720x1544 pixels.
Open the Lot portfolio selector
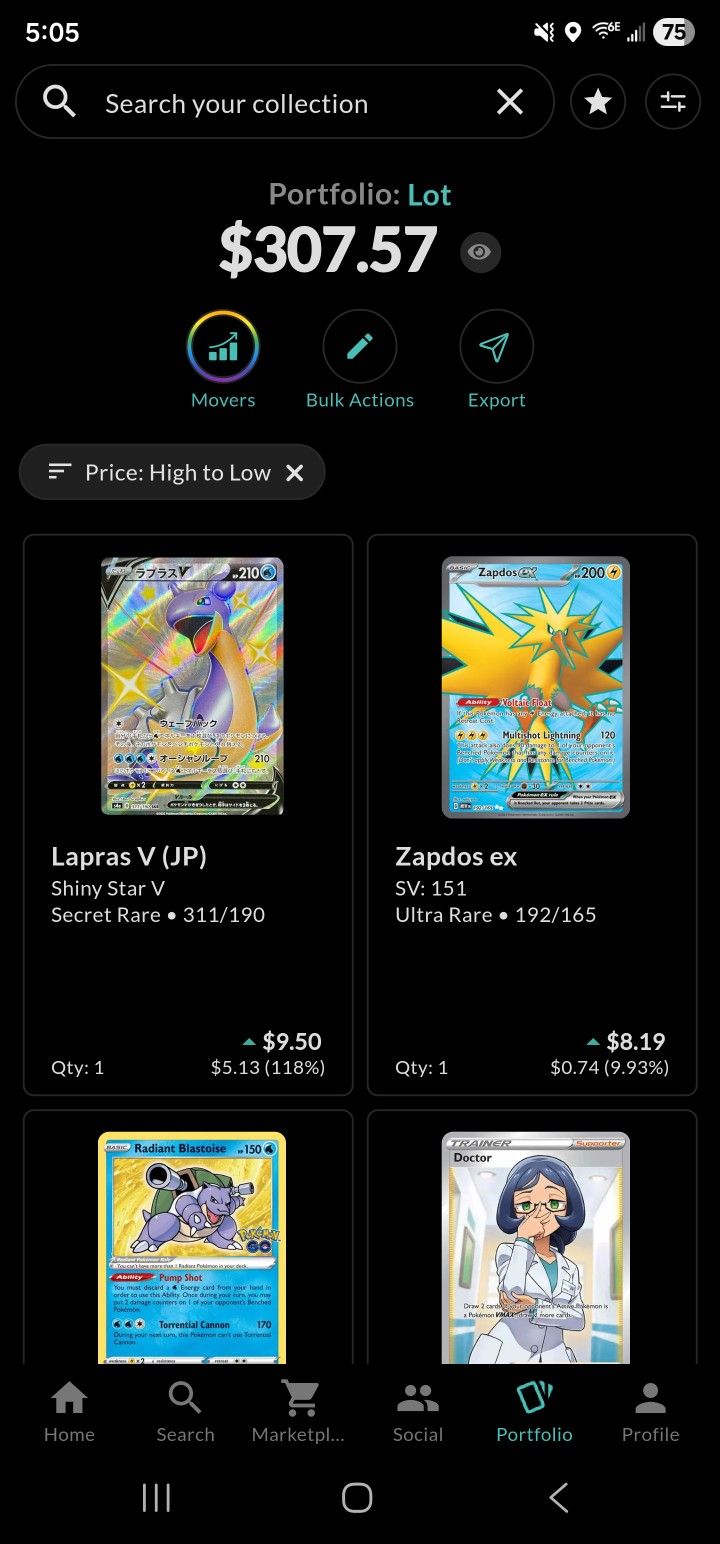tap(430, 193)
